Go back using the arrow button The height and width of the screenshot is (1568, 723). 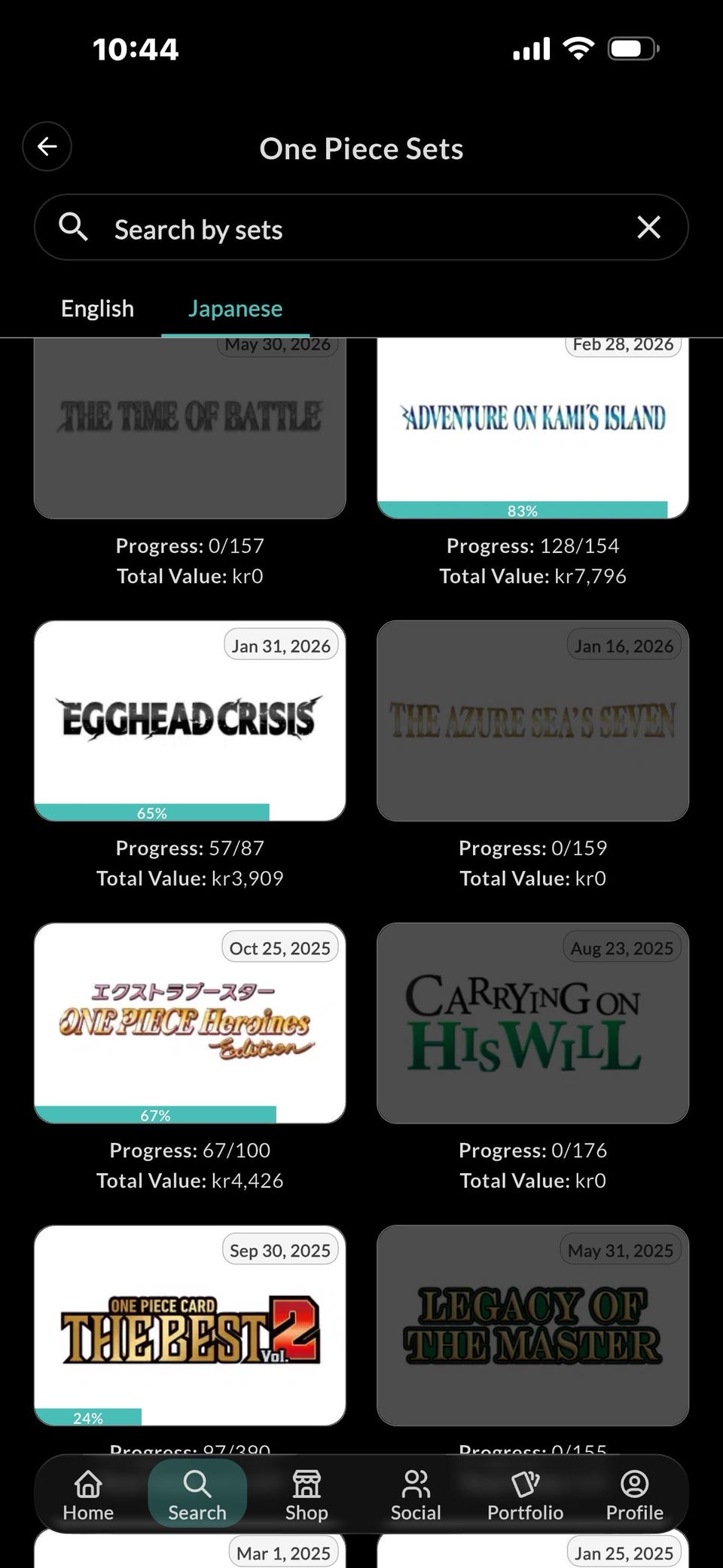click(47, 146)
